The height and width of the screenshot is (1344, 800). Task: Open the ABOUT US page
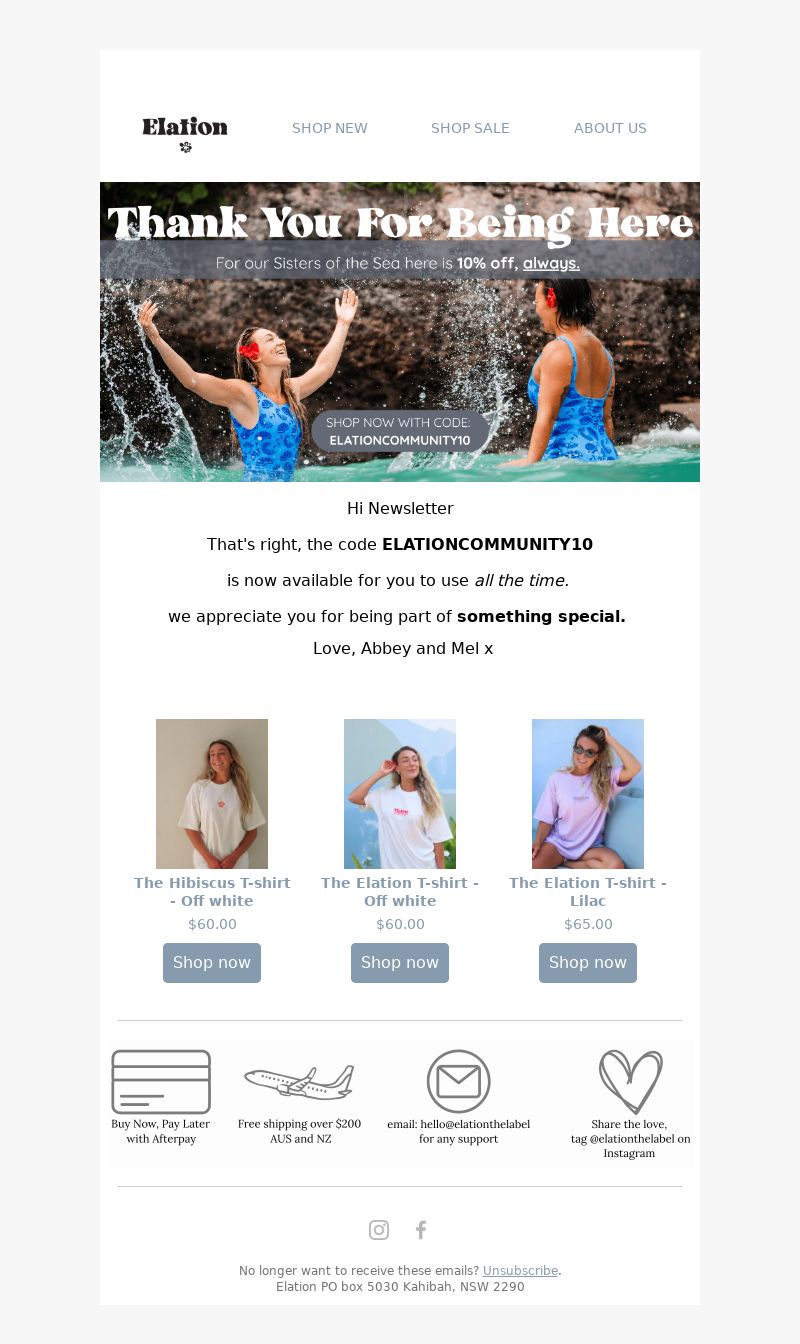pyautogui.click(x=610, y=128)
